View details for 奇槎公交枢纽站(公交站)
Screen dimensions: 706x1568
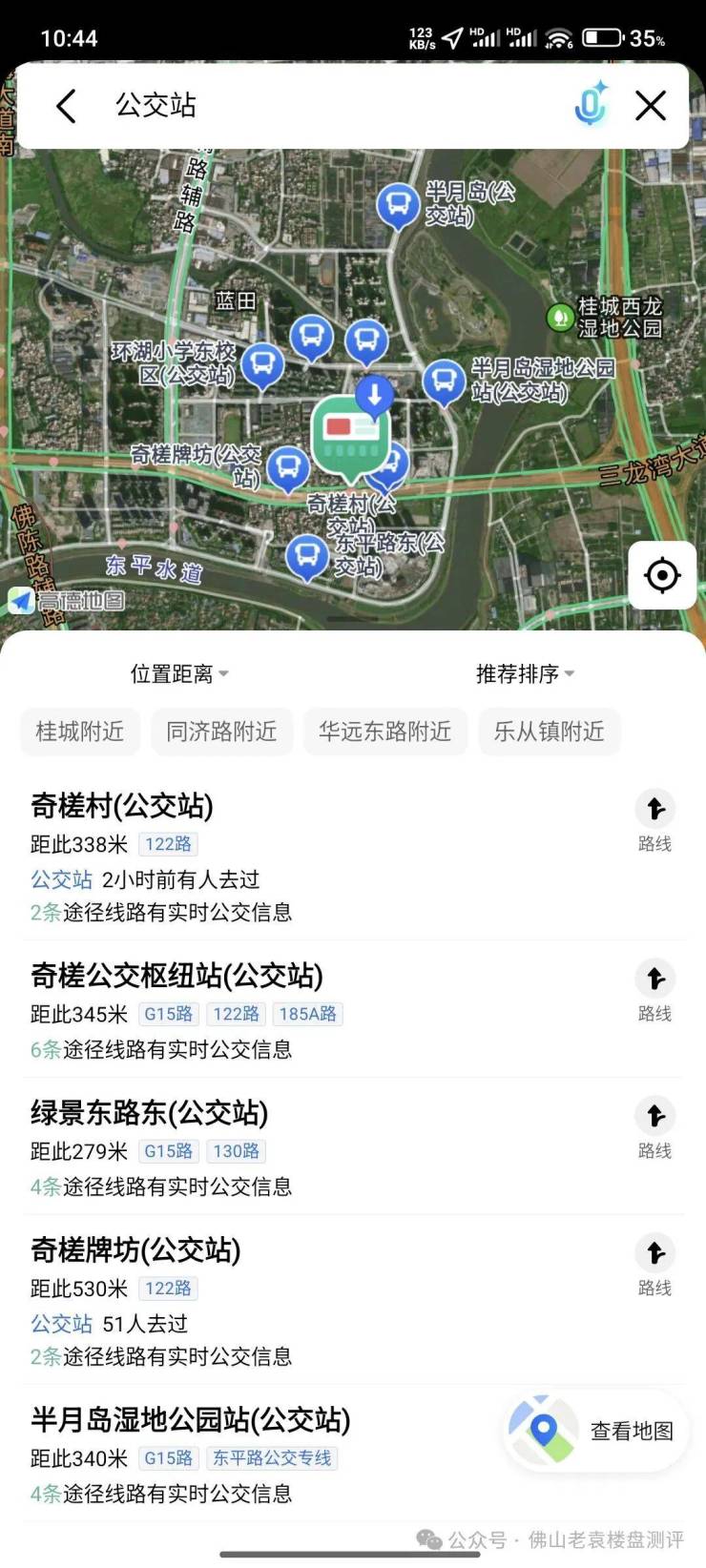[x=177, y=976]
